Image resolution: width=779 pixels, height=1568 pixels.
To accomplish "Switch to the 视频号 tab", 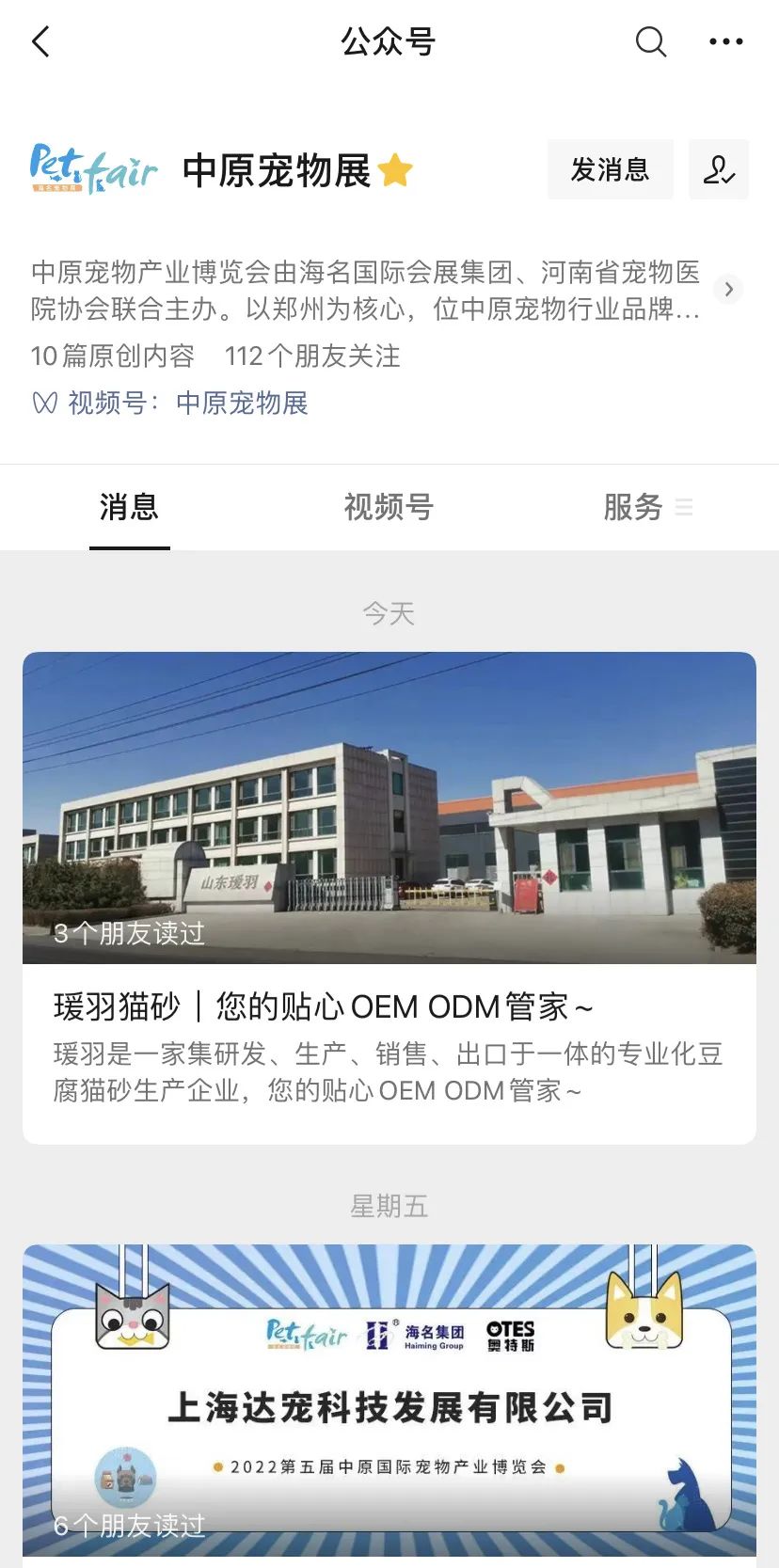I will [x=389, y=507].
